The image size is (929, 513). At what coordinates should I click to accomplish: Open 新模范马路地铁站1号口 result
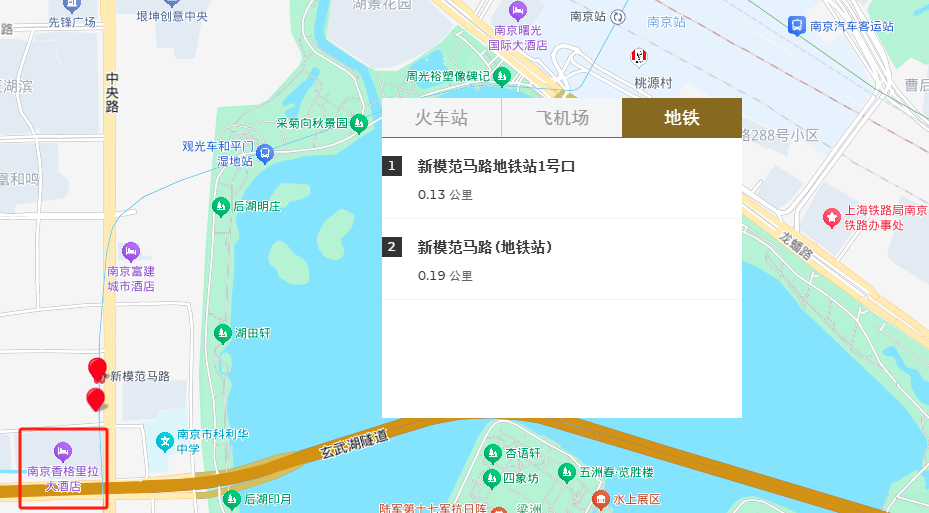pos(496,167)
